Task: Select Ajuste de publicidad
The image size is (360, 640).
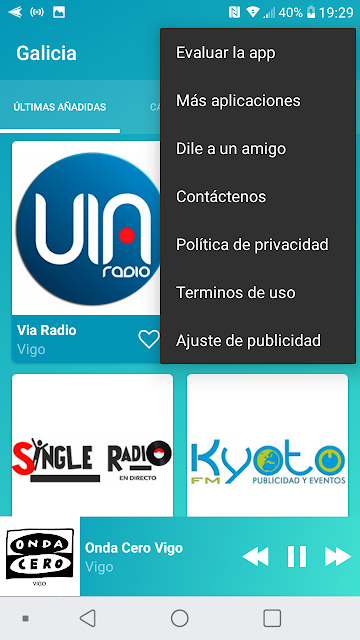Action: (258, 340)
